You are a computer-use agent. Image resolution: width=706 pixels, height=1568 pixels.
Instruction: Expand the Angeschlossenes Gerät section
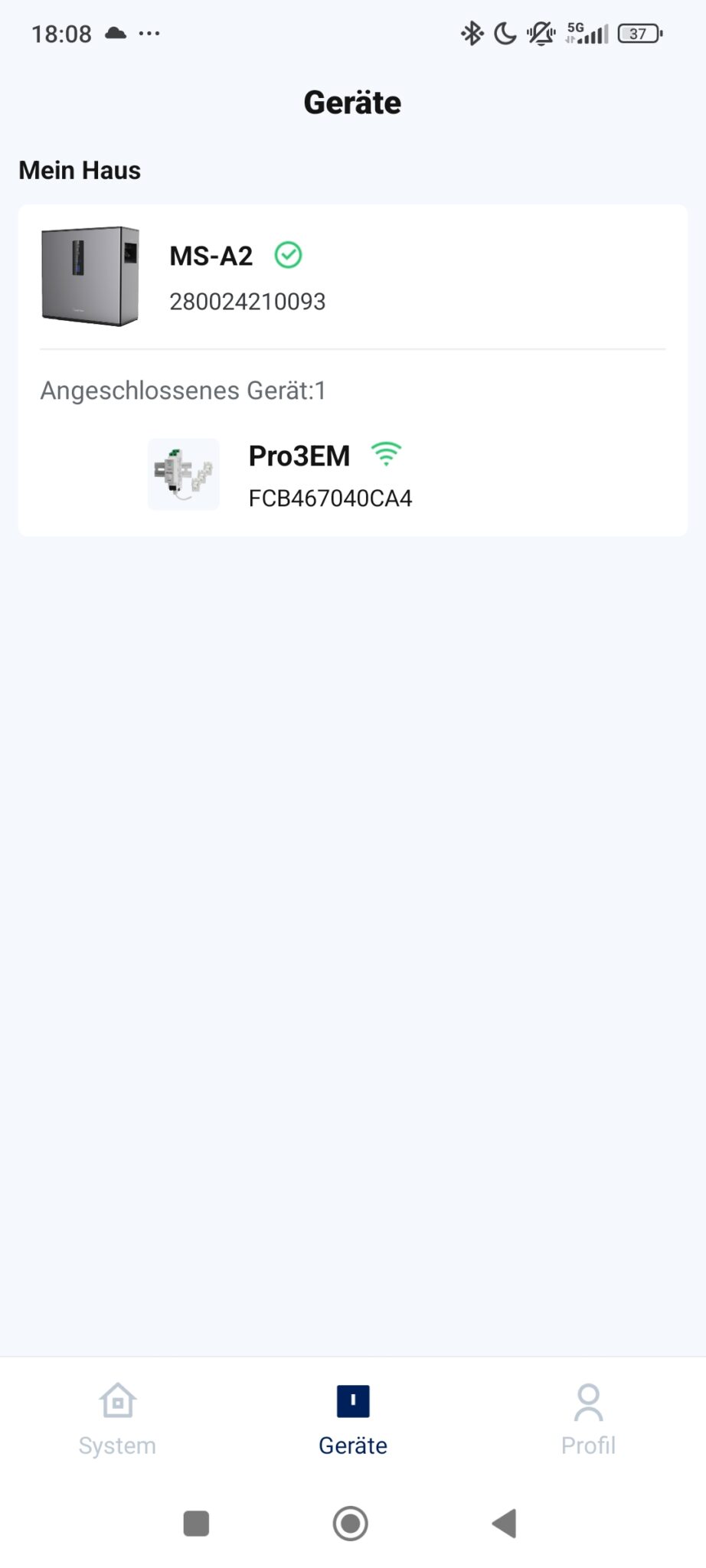pos(183,391)
